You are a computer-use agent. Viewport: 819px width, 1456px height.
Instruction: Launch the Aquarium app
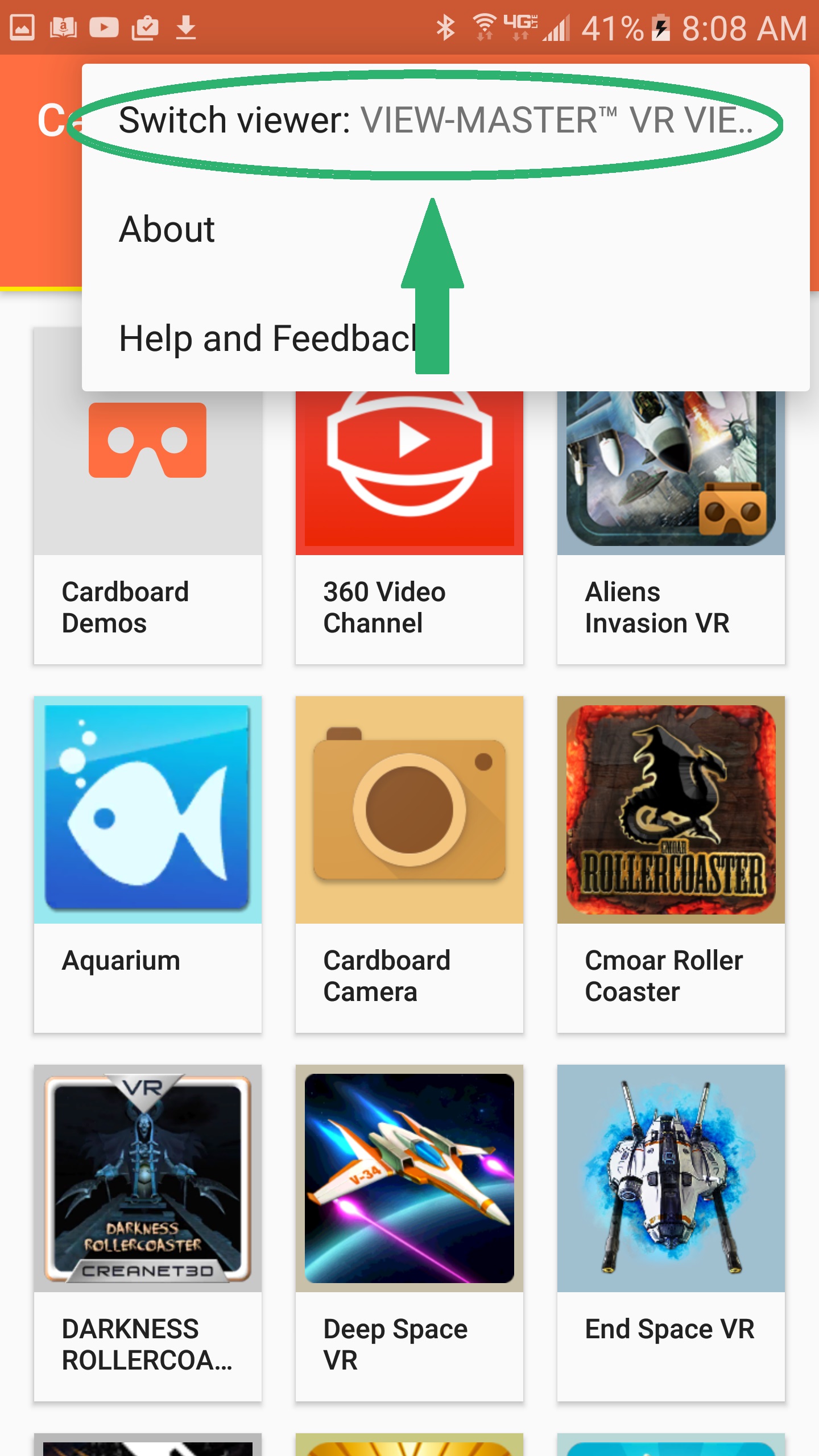coord(148,864)
